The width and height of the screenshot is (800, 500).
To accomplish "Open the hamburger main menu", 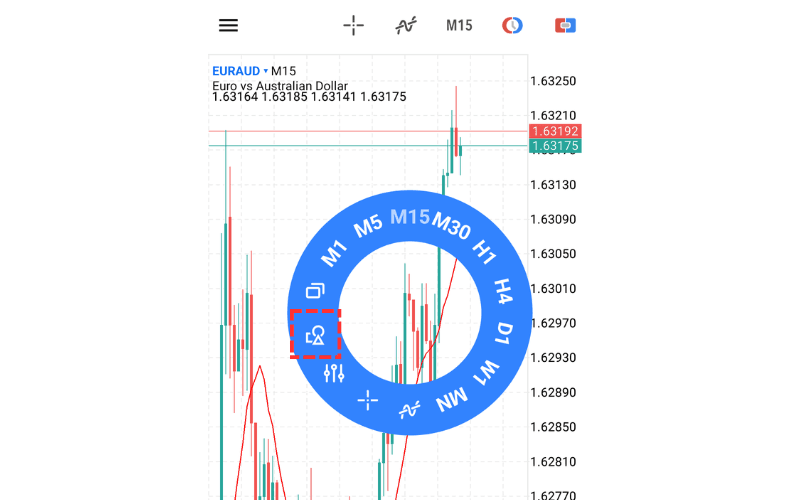I will 228,25.
